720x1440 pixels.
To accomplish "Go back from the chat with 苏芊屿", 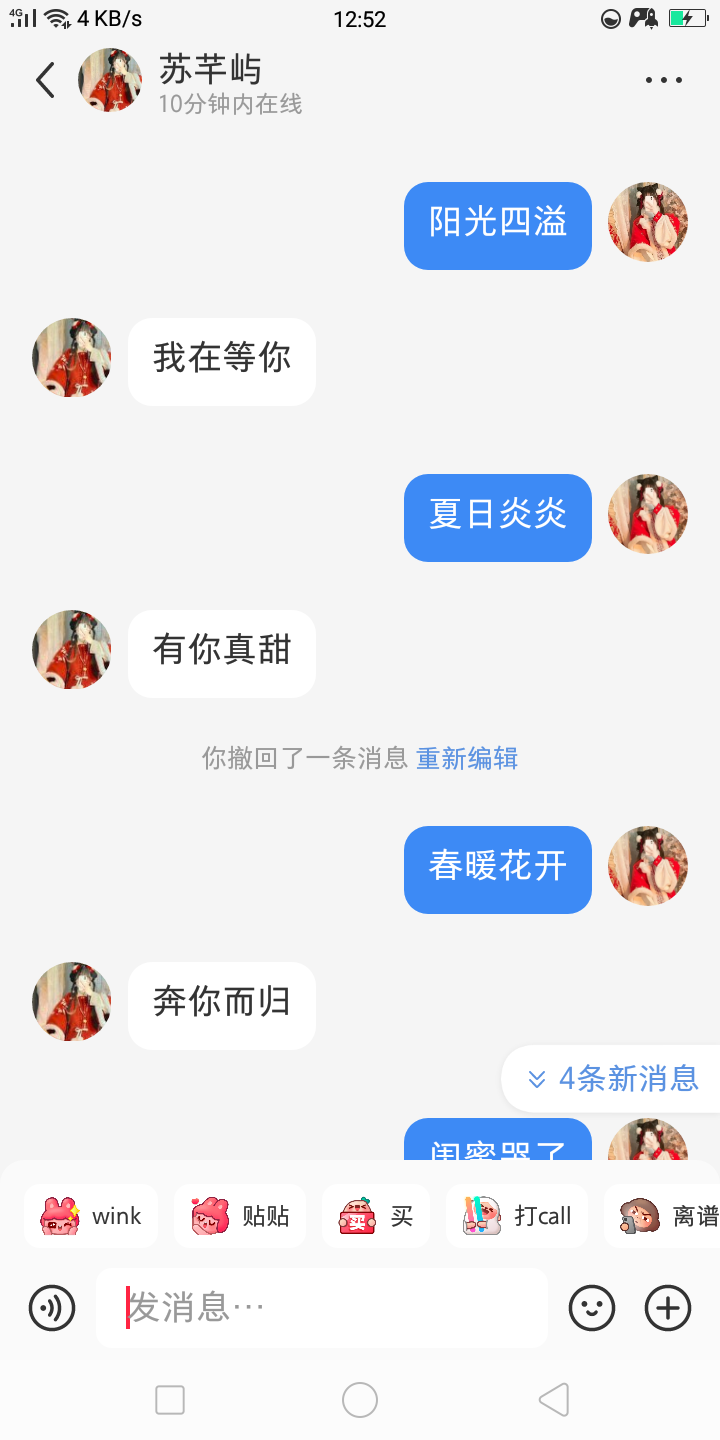I will (45, 80).
